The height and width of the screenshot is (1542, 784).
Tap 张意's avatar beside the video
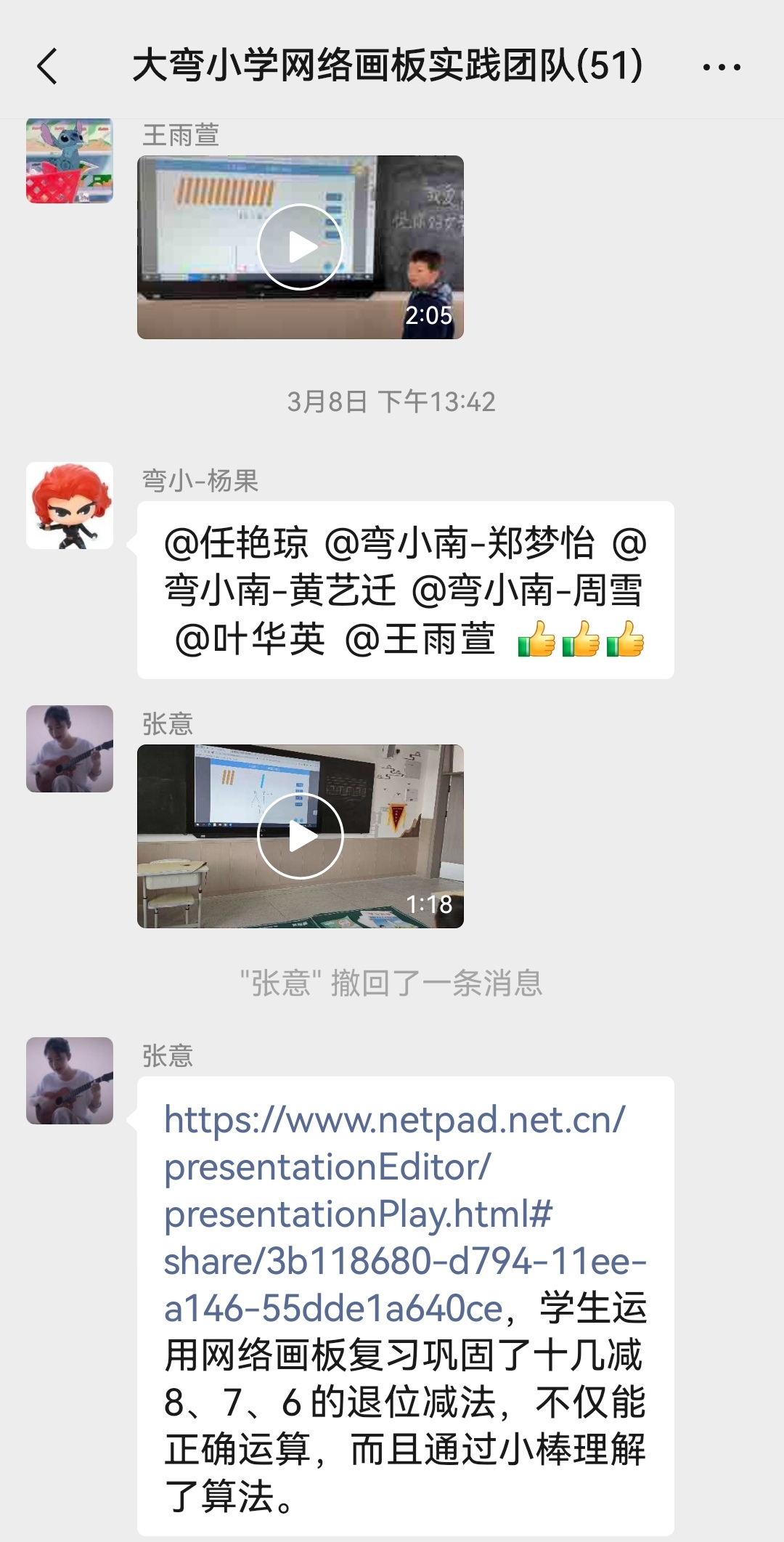tap(70, 749)
